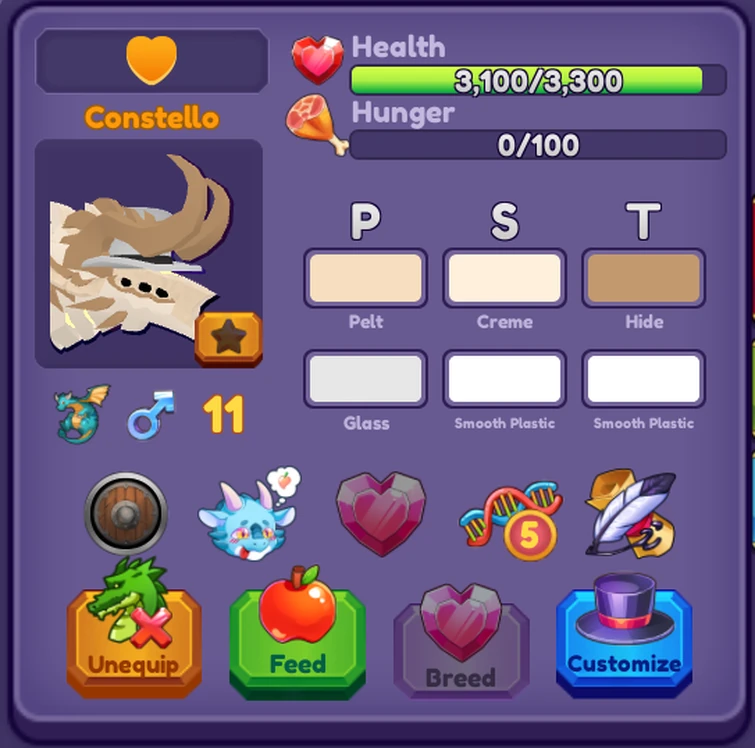Tap the orange heart favorite above Constello
The width and height of the screenshot is (755, 748).
point(152,60)
